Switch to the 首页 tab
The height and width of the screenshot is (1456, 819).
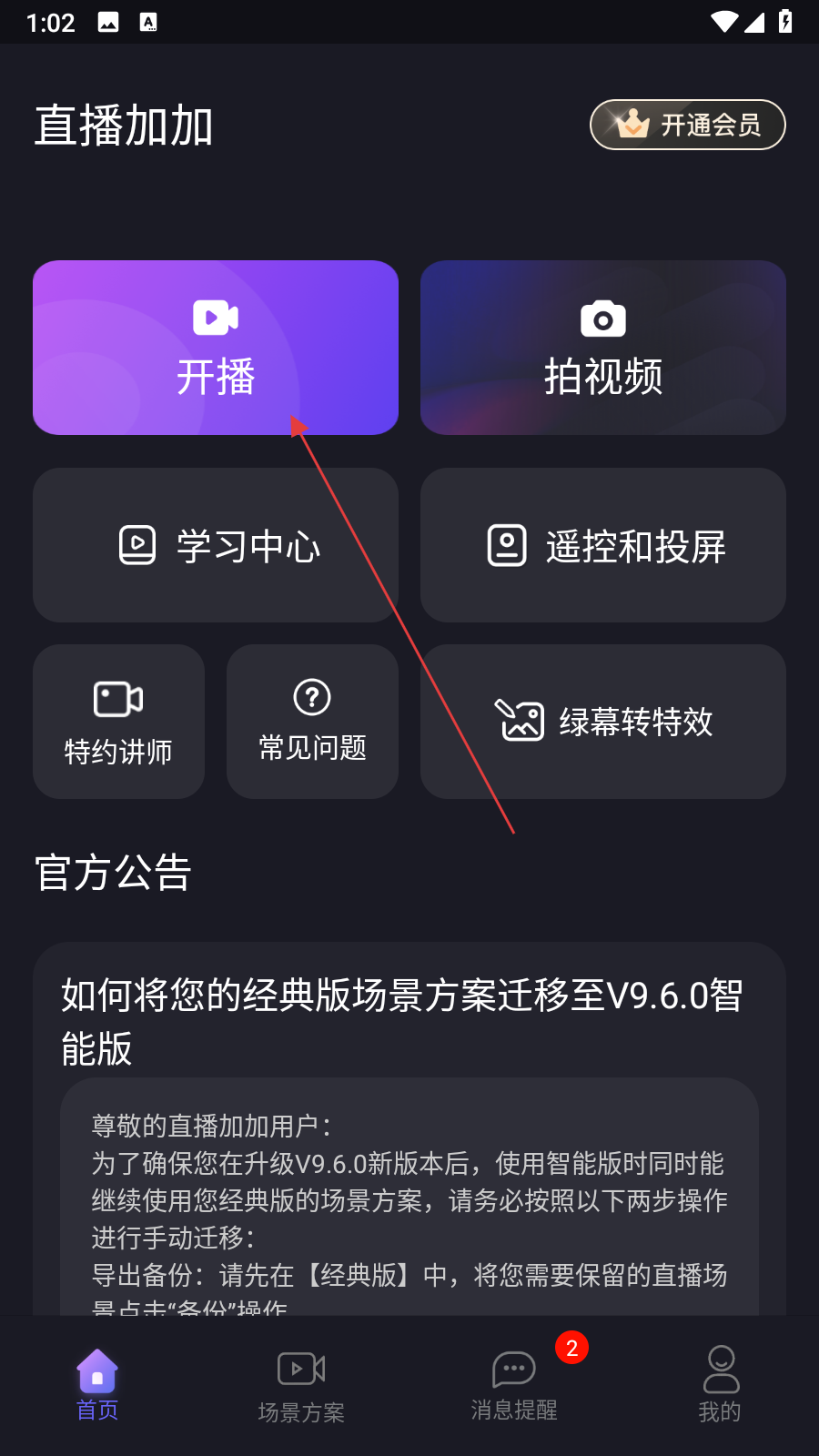point(97,1385)
